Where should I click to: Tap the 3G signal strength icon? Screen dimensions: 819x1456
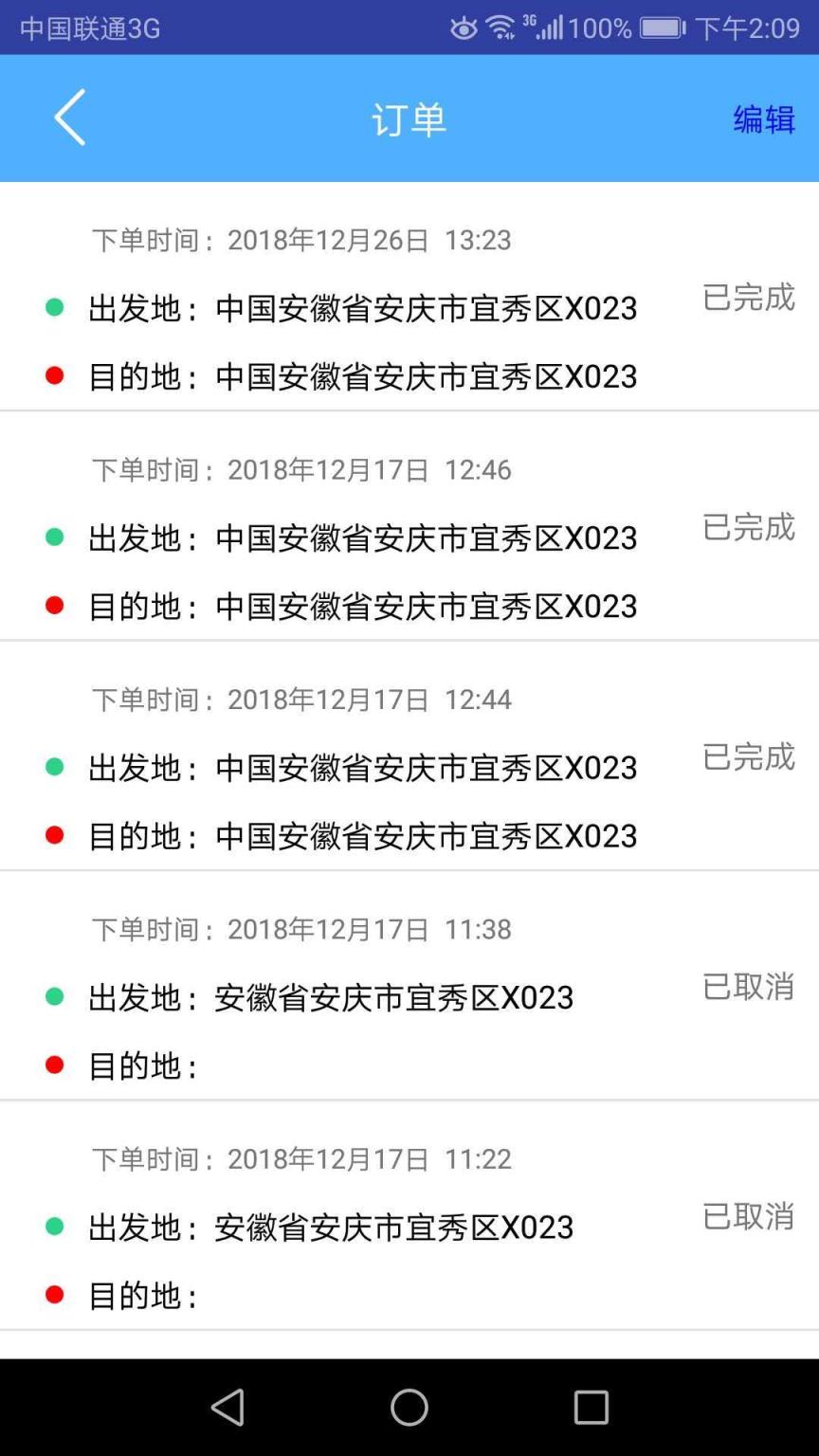[548, 27]
